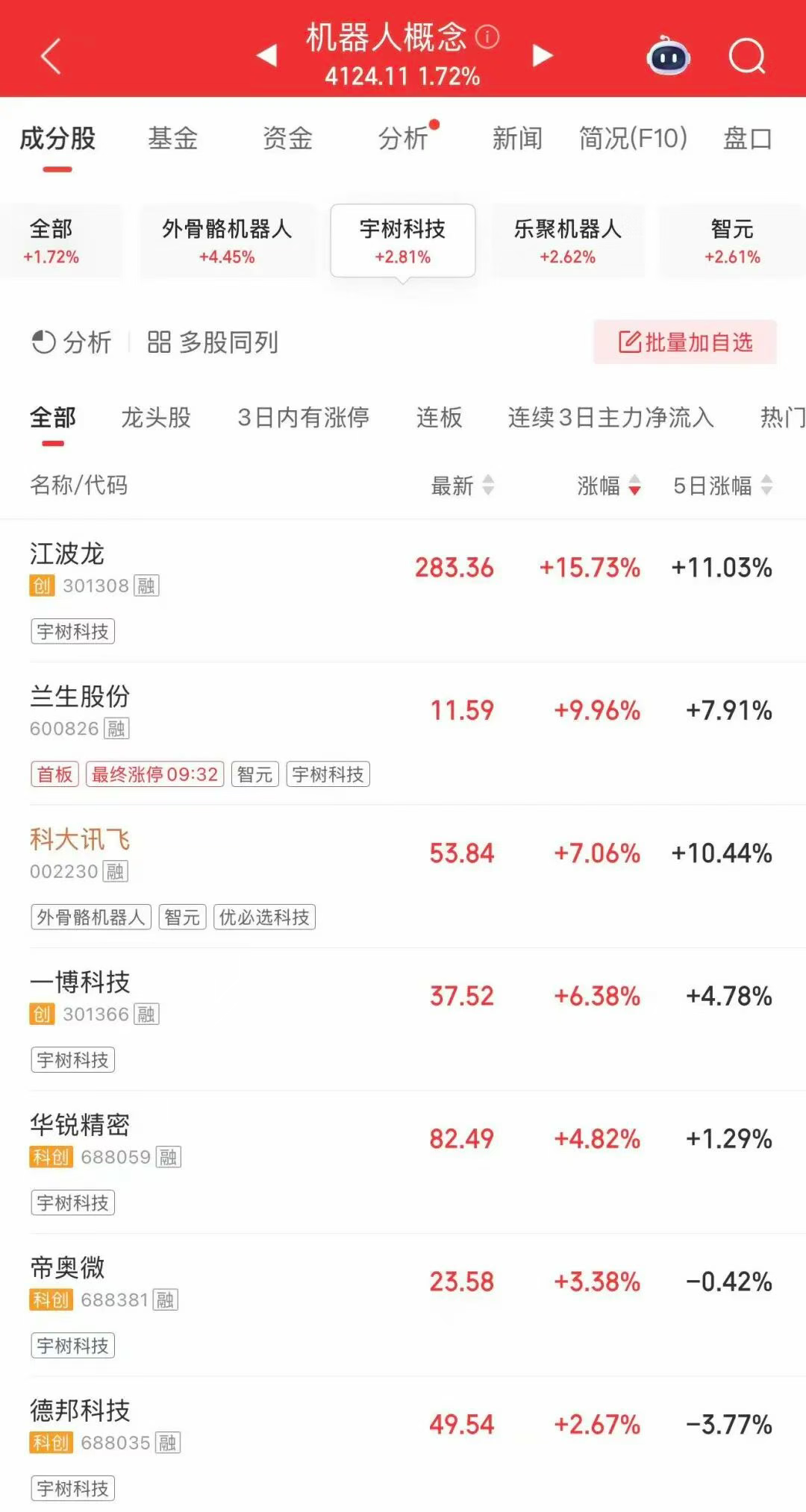Image resolution: width=806 pixels, height=1512 pixels.
Task: Filter by 3日内有涨停
Action: [303, 418]
